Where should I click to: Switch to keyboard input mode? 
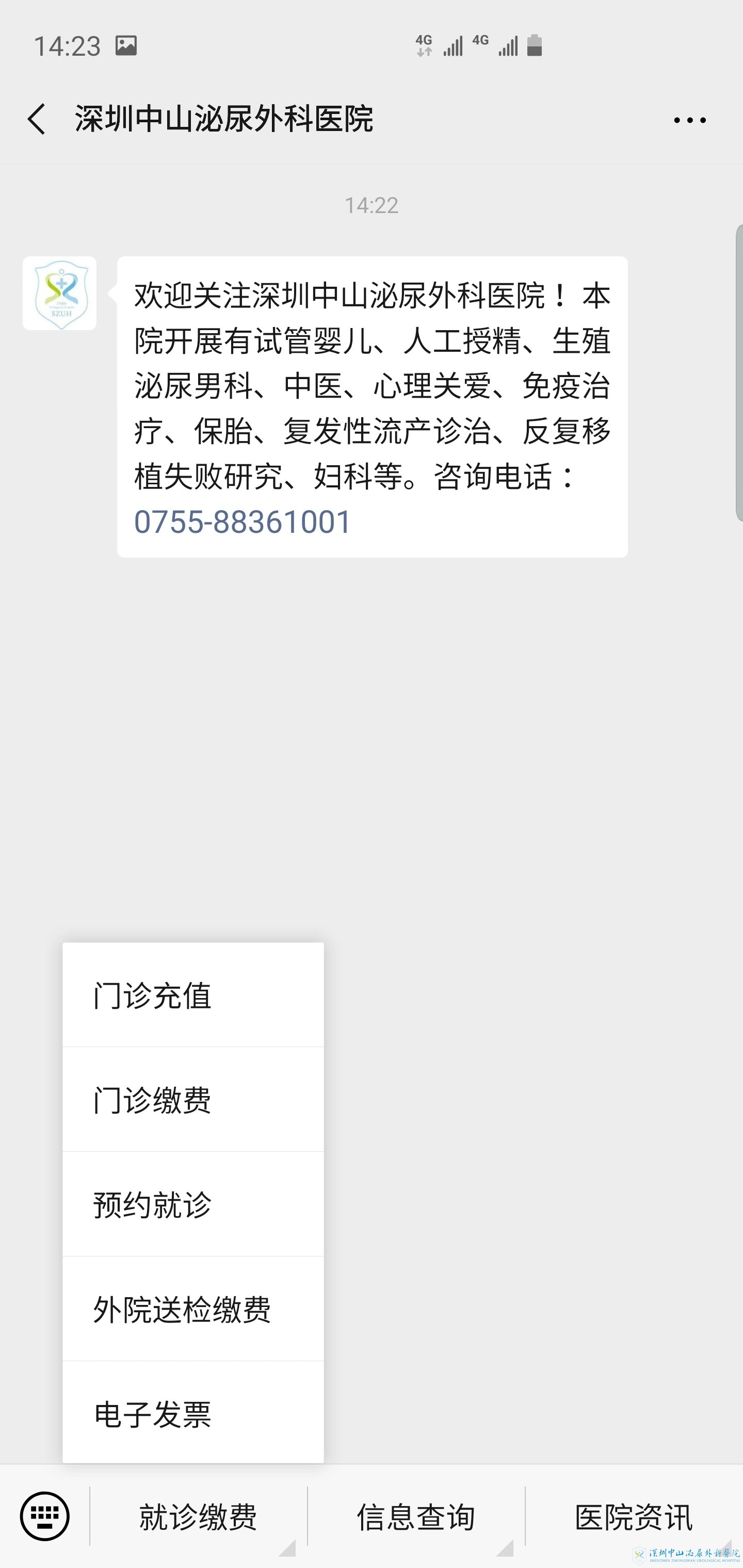[44, 1516]
